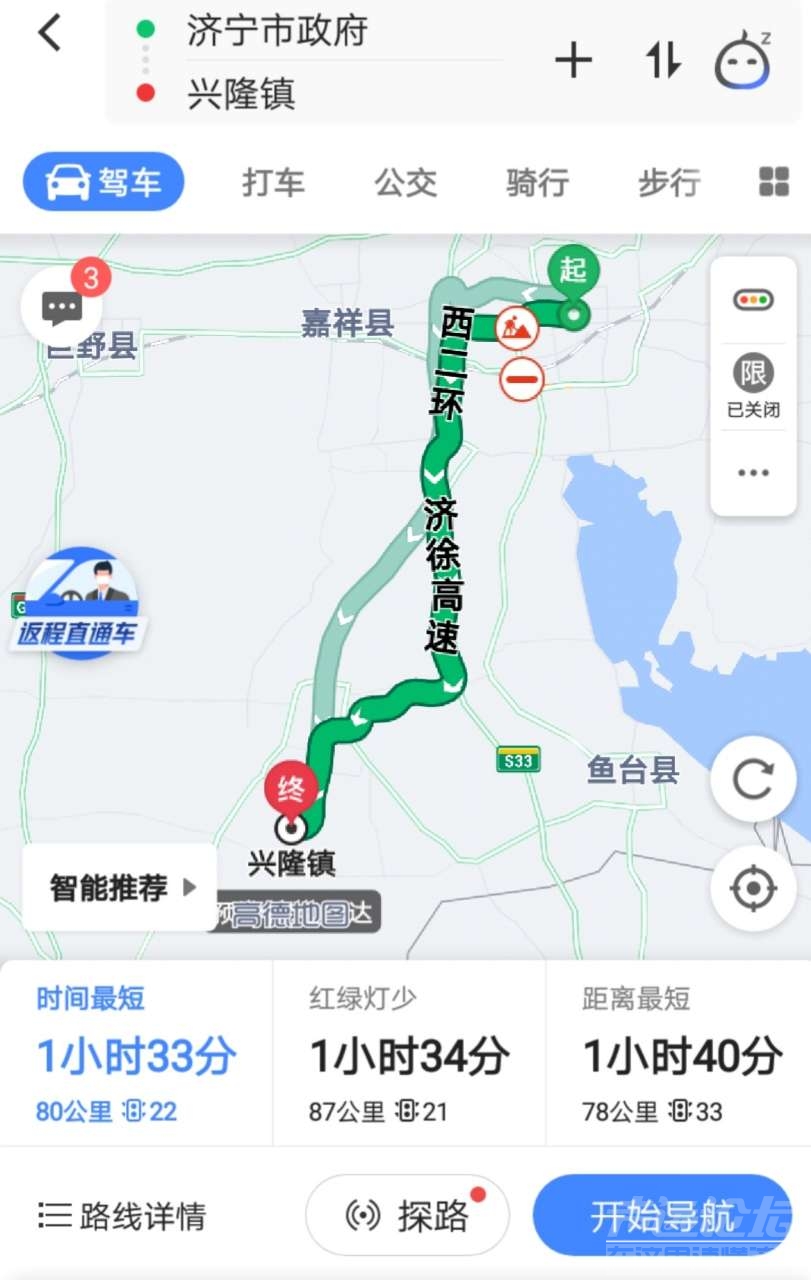The width and height of the screenshot is (811, 1280).
Task: Add a waypoint with the plus icon
Action: click(573, 62)
